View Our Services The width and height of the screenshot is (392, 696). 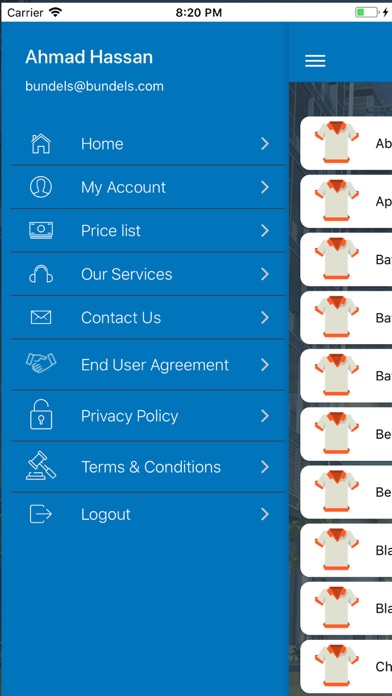pyautogui.click(x=147, y=274)
